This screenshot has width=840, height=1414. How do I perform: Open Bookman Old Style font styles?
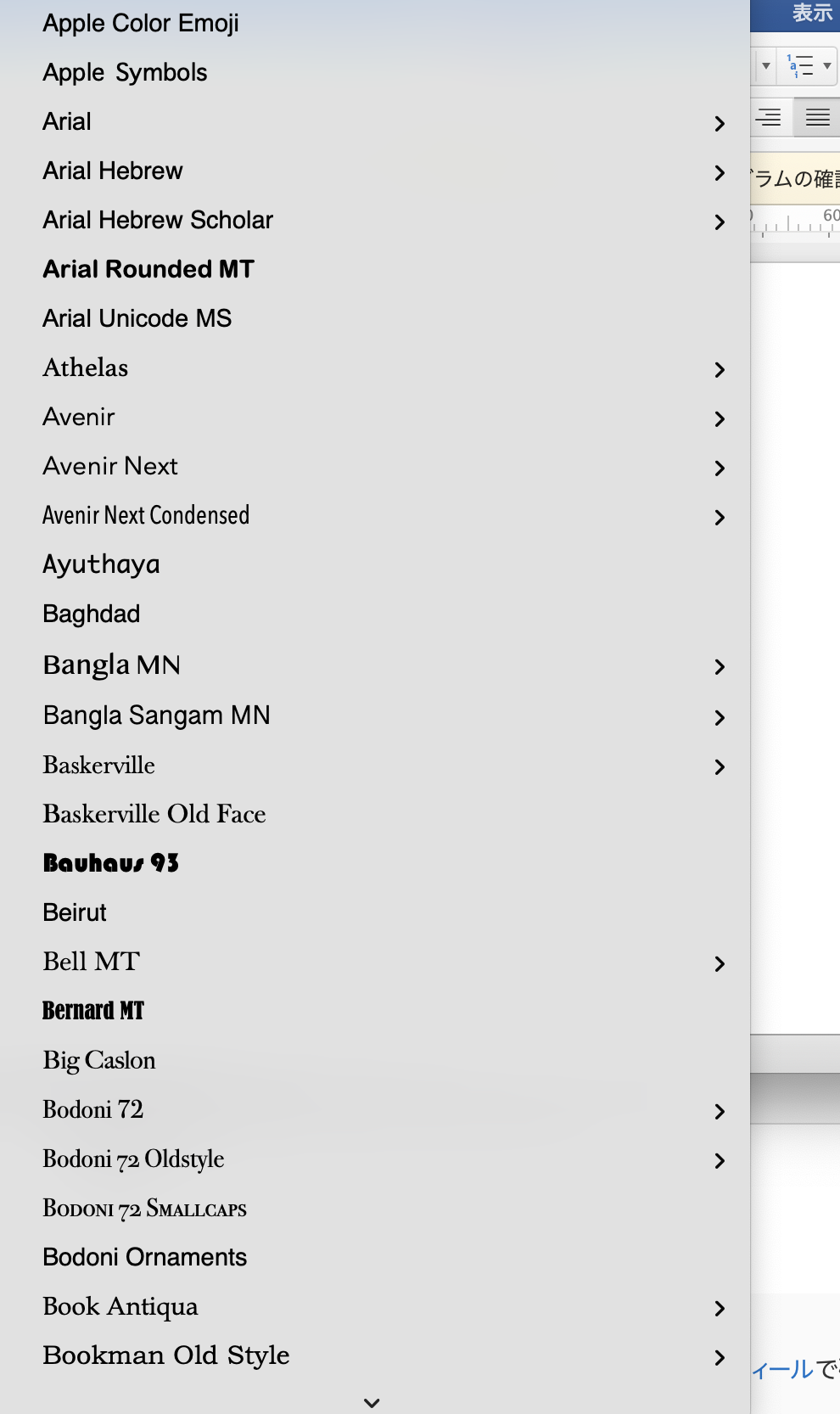719,1357
